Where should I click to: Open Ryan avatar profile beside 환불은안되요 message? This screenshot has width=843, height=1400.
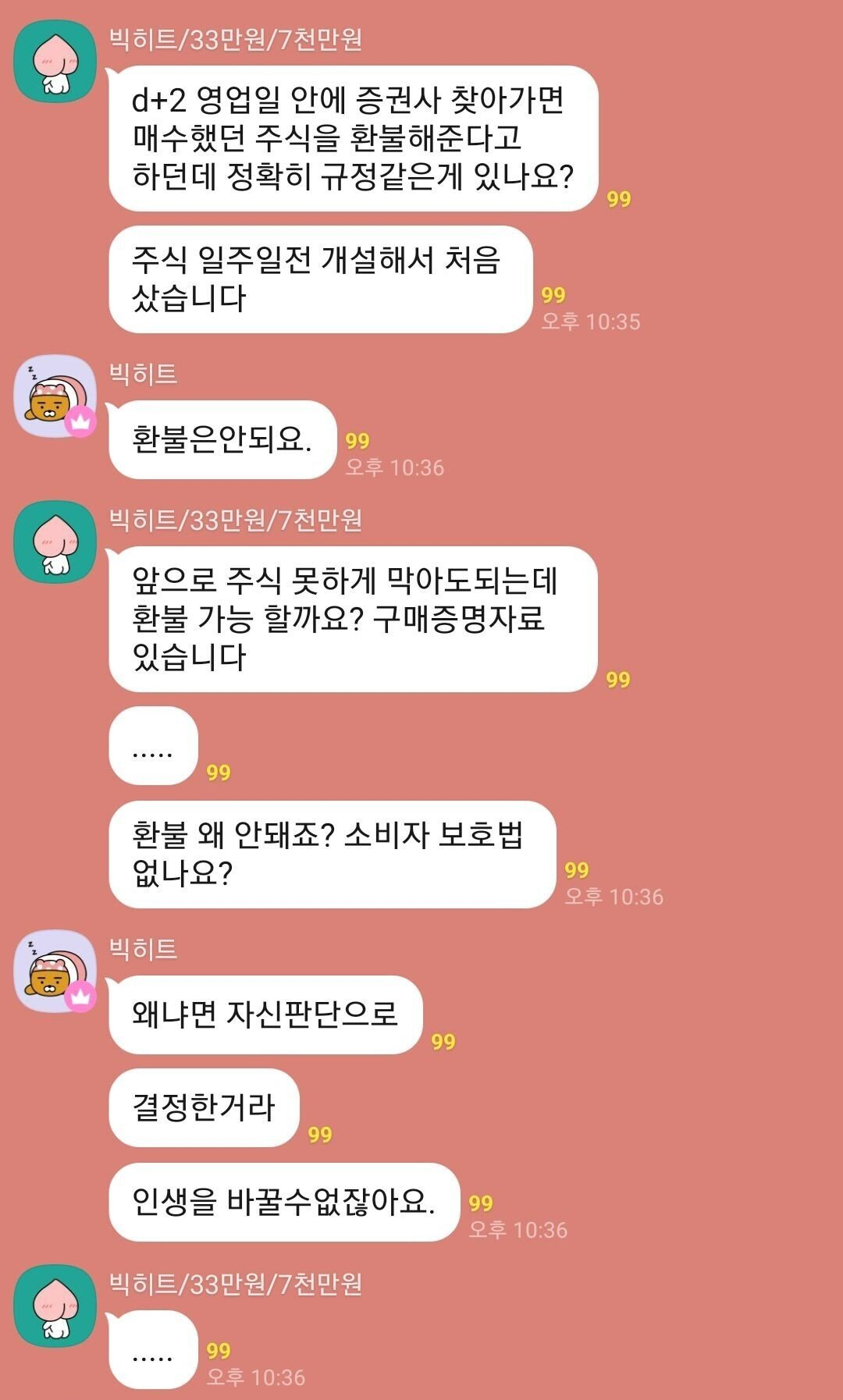(55, 396)
